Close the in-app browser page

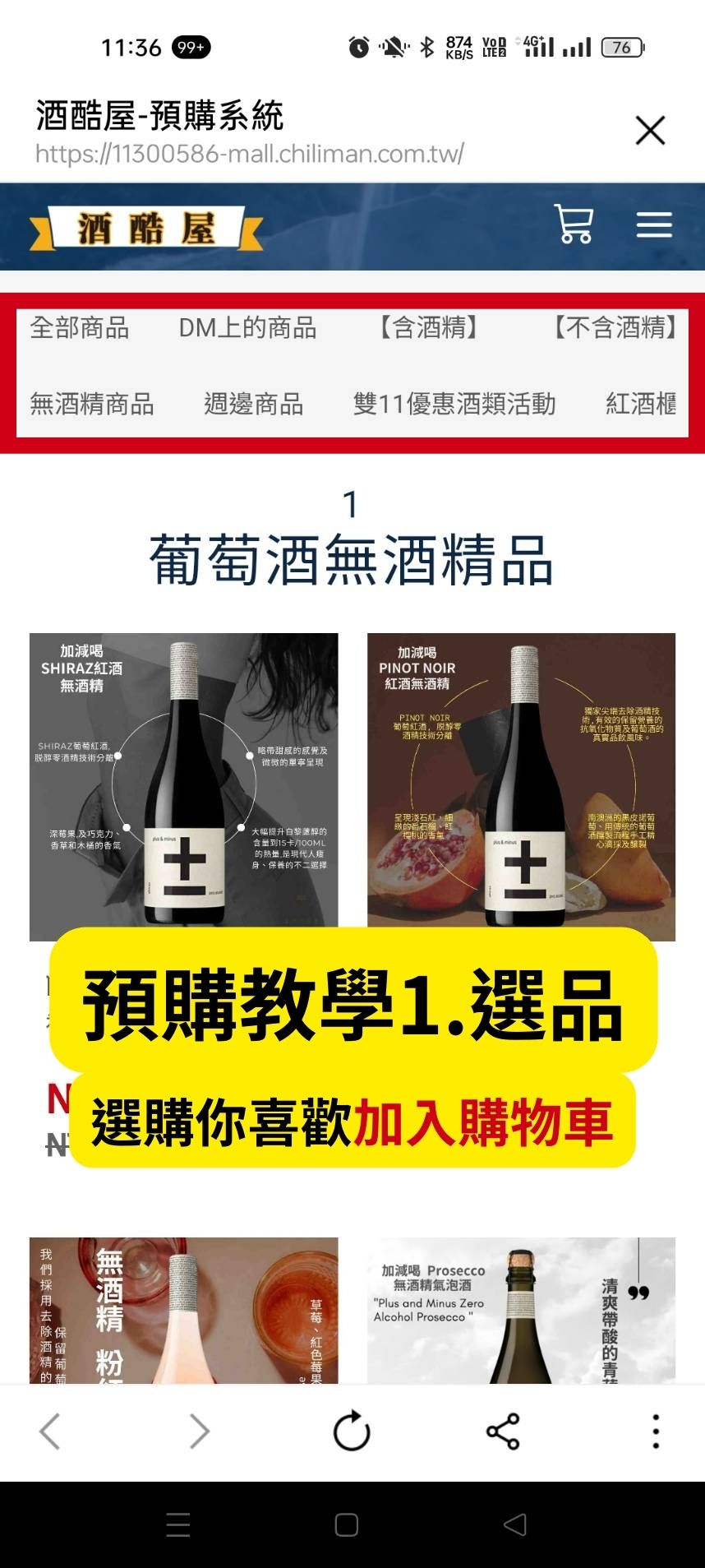[649, 131]
